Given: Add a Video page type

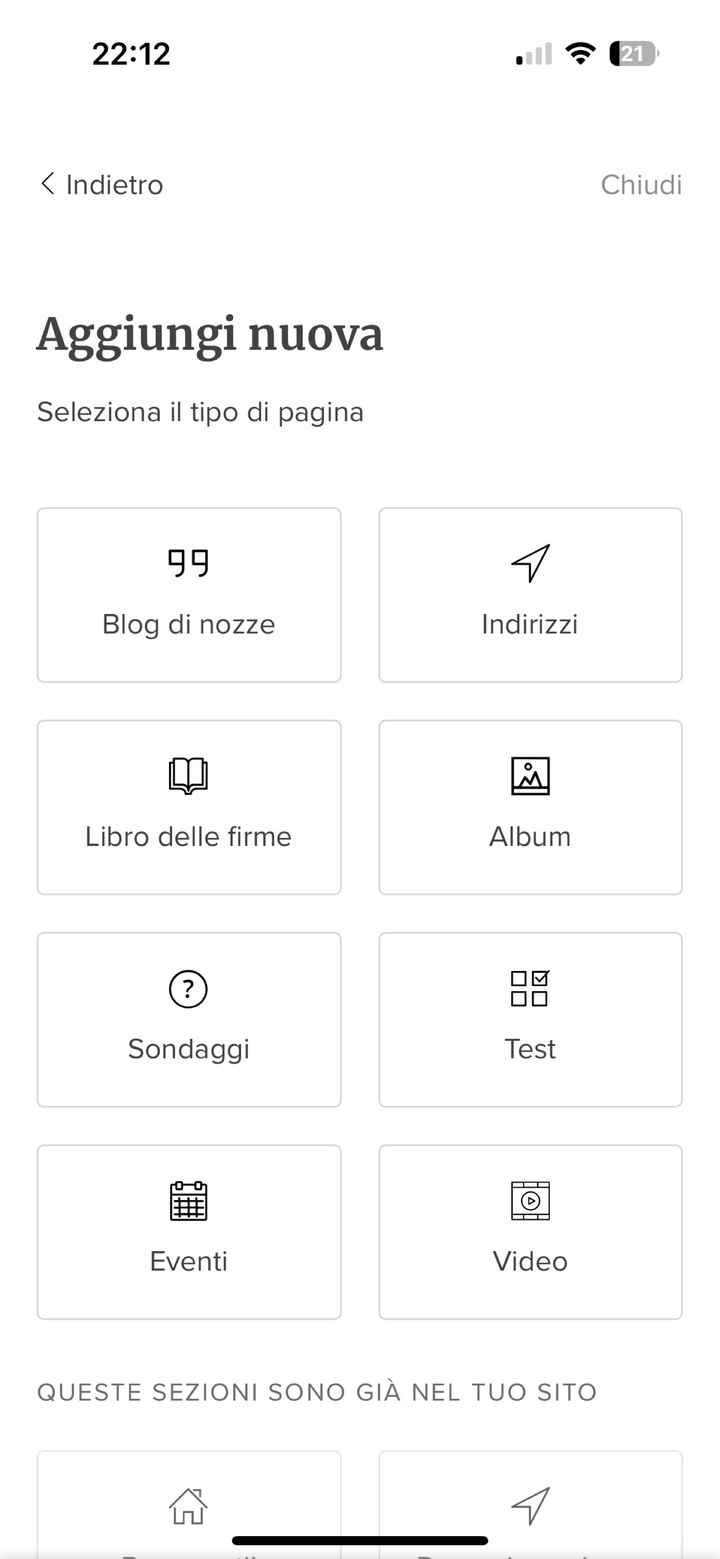Looking at the screenshot, I should [x=529, y=1231].
